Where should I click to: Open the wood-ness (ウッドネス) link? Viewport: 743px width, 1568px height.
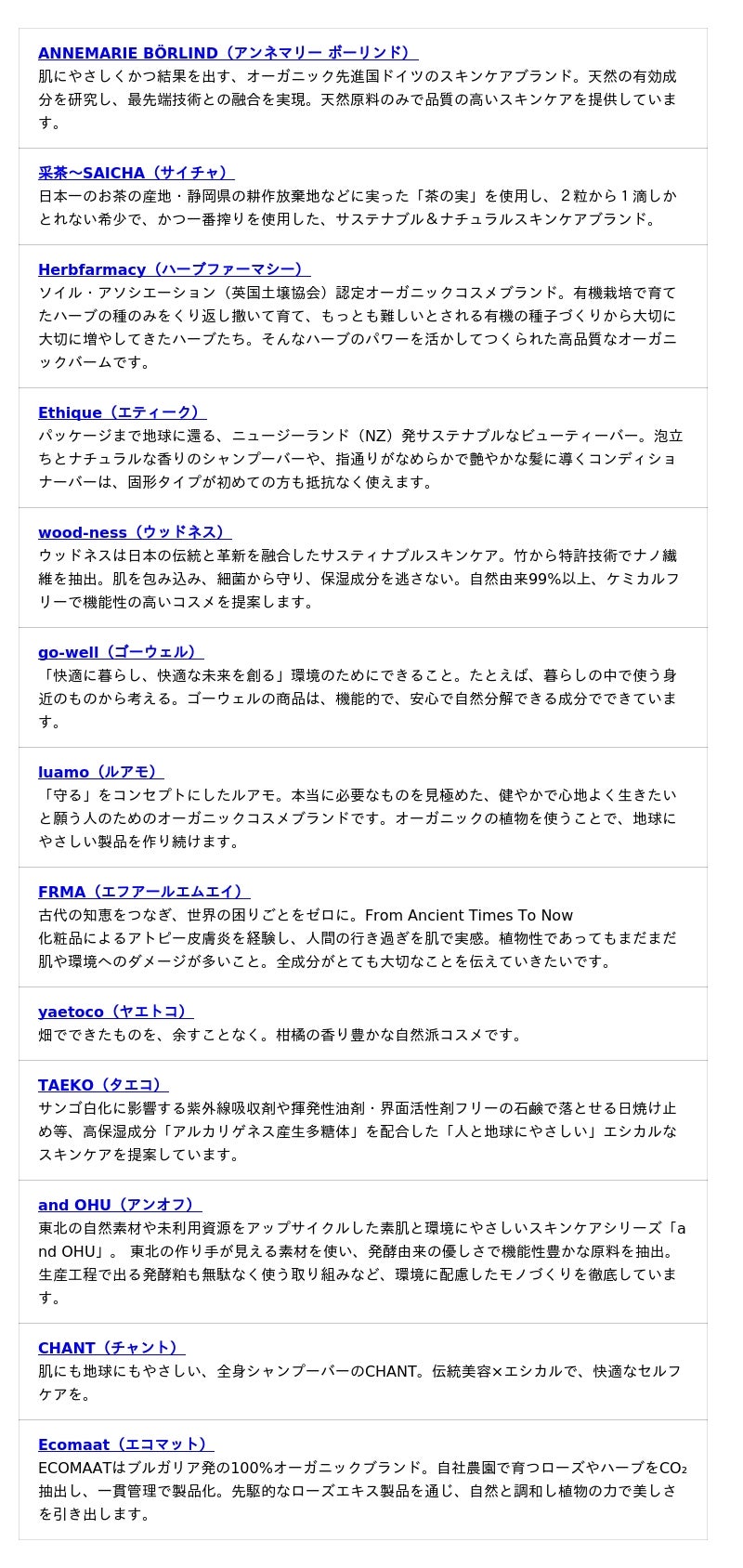point(135,532)
